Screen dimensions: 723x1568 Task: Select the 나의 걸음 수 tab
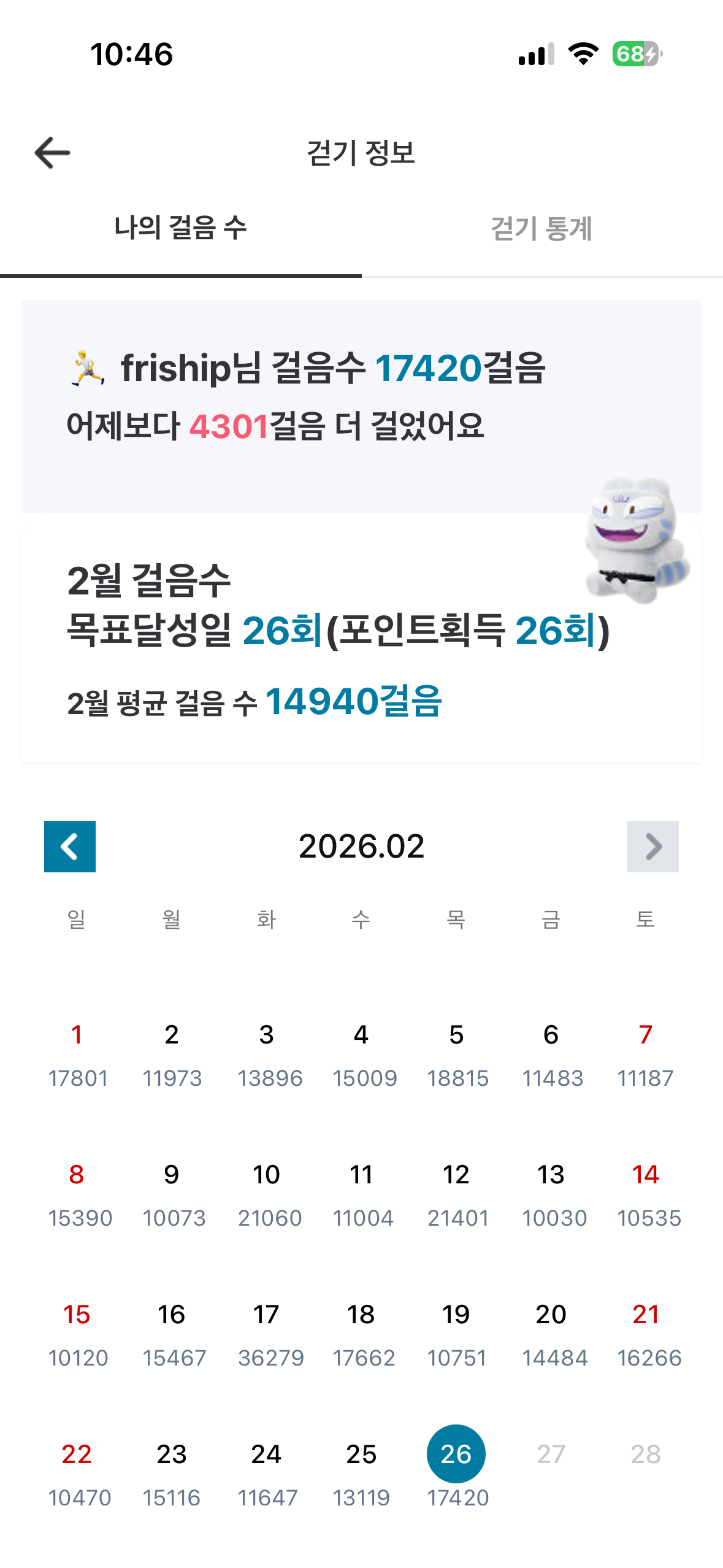(180, 229)
